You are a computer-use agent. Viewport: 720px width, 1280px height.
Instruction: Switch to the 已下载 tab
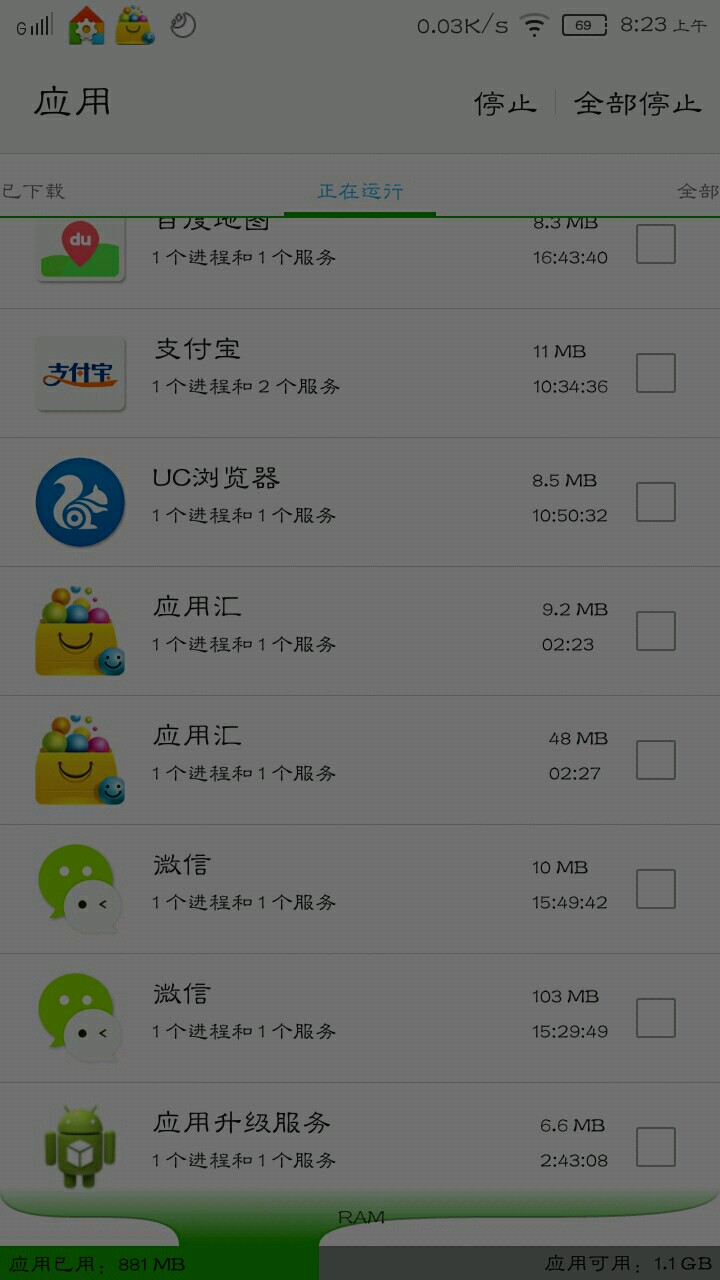click(34, 191)
